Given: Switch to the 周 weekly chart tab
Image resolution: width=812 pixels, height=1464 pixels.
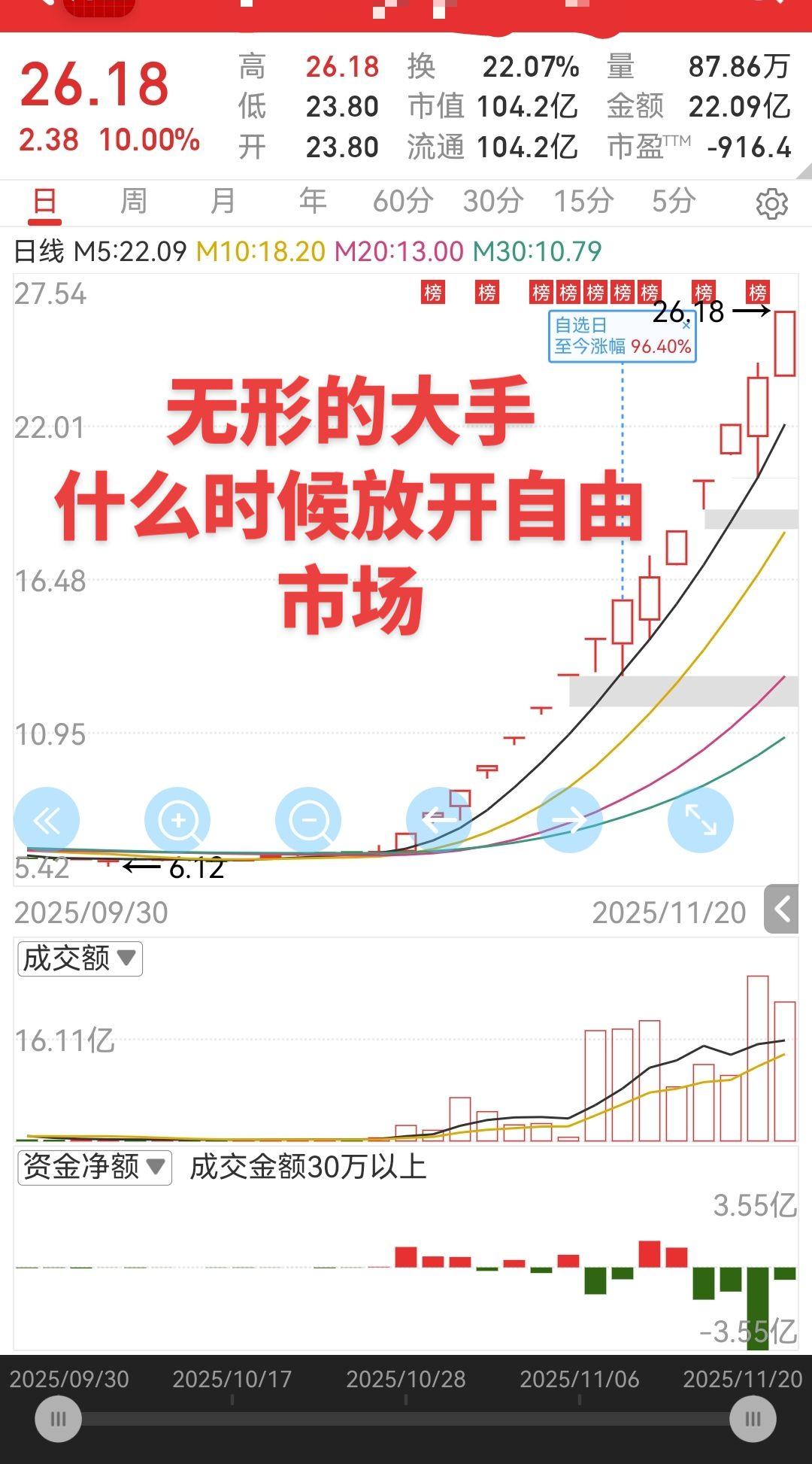Looking at the screenshot, I should tap(132, 201).
